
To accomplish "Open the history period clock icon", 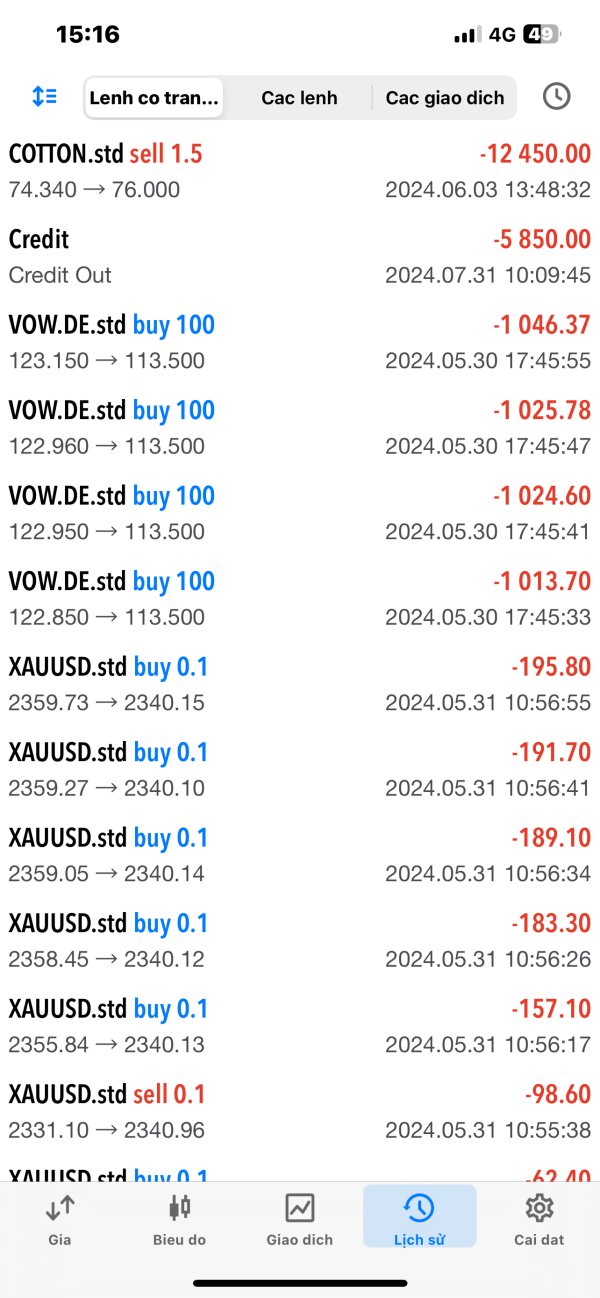I will (x=556, y=97).
